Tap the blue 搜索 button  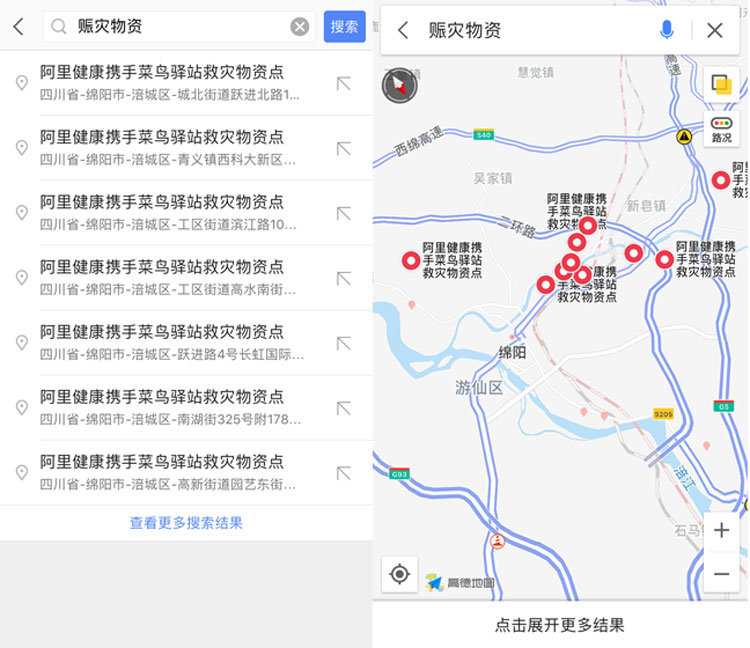[344, 27]
